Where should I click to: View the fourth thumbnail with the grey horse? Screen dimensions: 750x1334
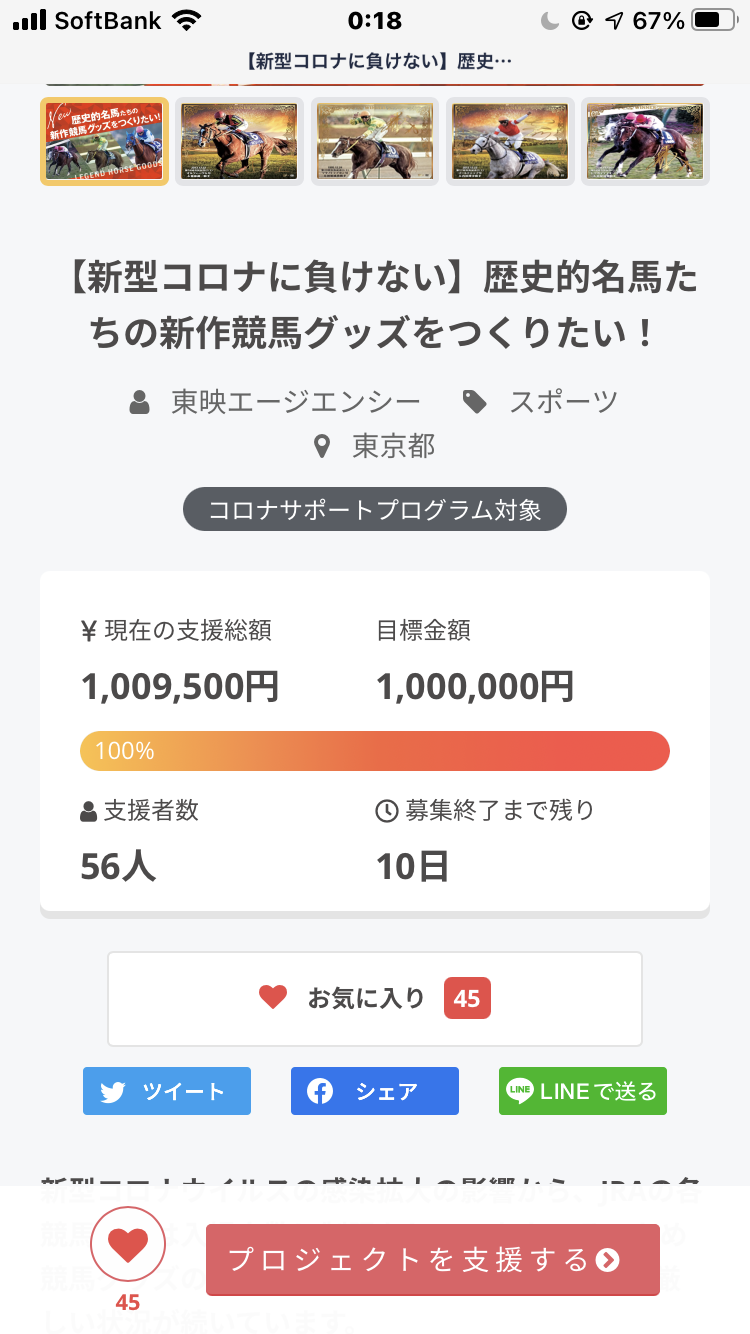point(510,141)
